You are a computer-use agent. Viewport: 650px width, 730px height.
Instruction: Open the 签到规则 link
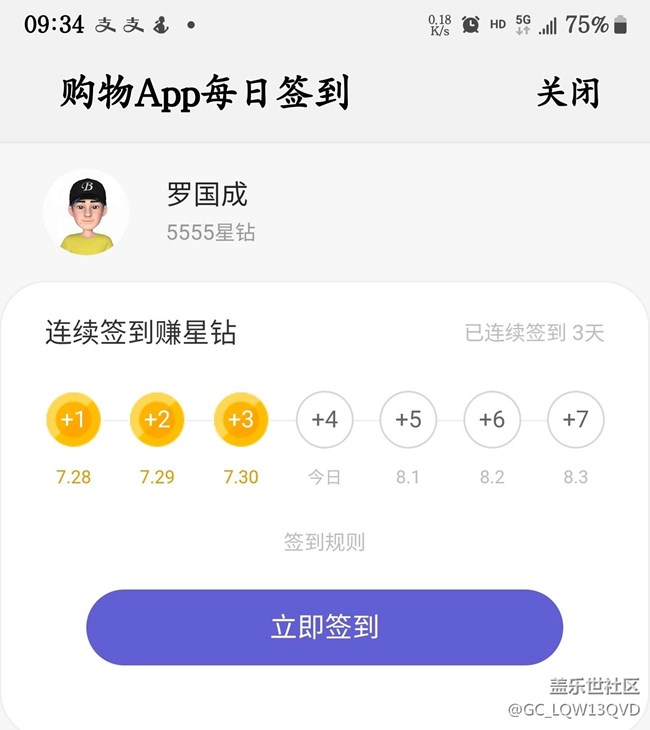[x=324, y=542]
